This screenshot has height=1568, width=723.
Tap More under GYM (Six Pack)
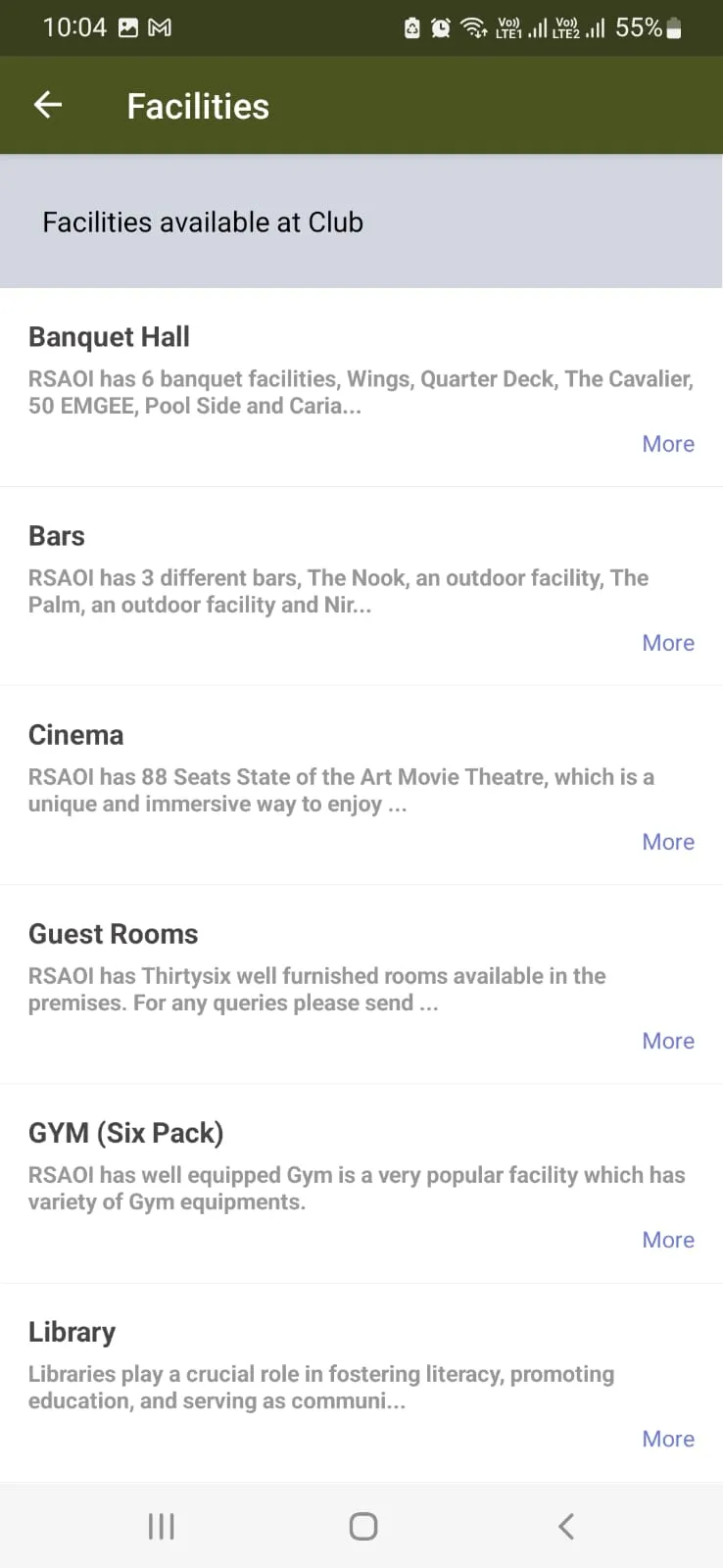click(x=667, y=1239)
